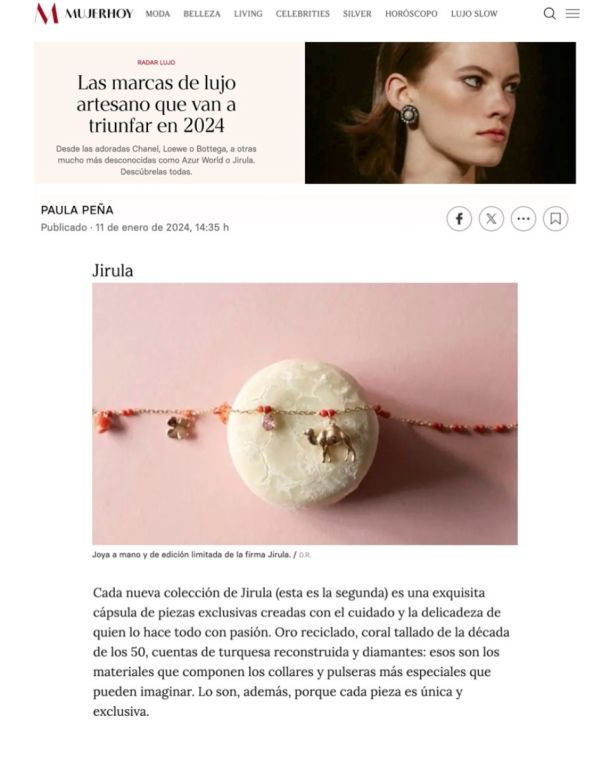Open the Lujo Slow section
The height and width of the screenshot is (763, 610).
(474, 14)
